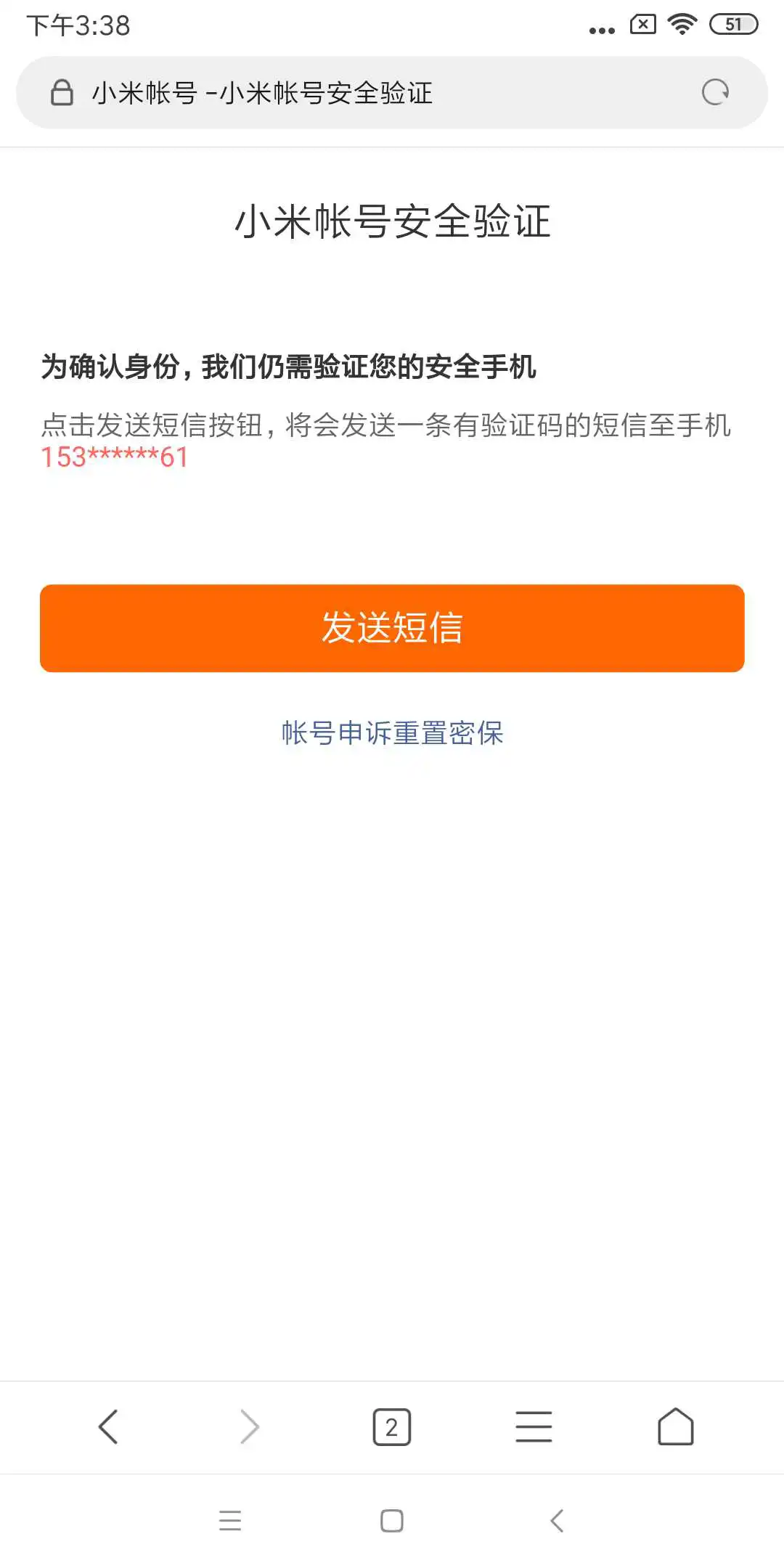Open system recent apps
Viewport: 784px width, 1568px height.
[230, 1521]
